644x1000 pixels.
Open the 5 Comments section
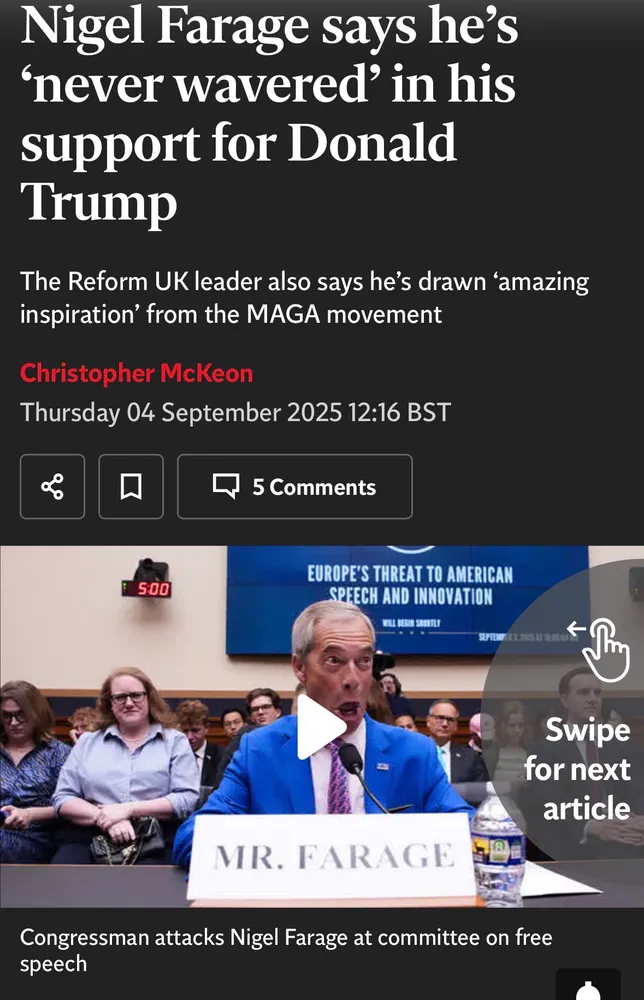295,487
